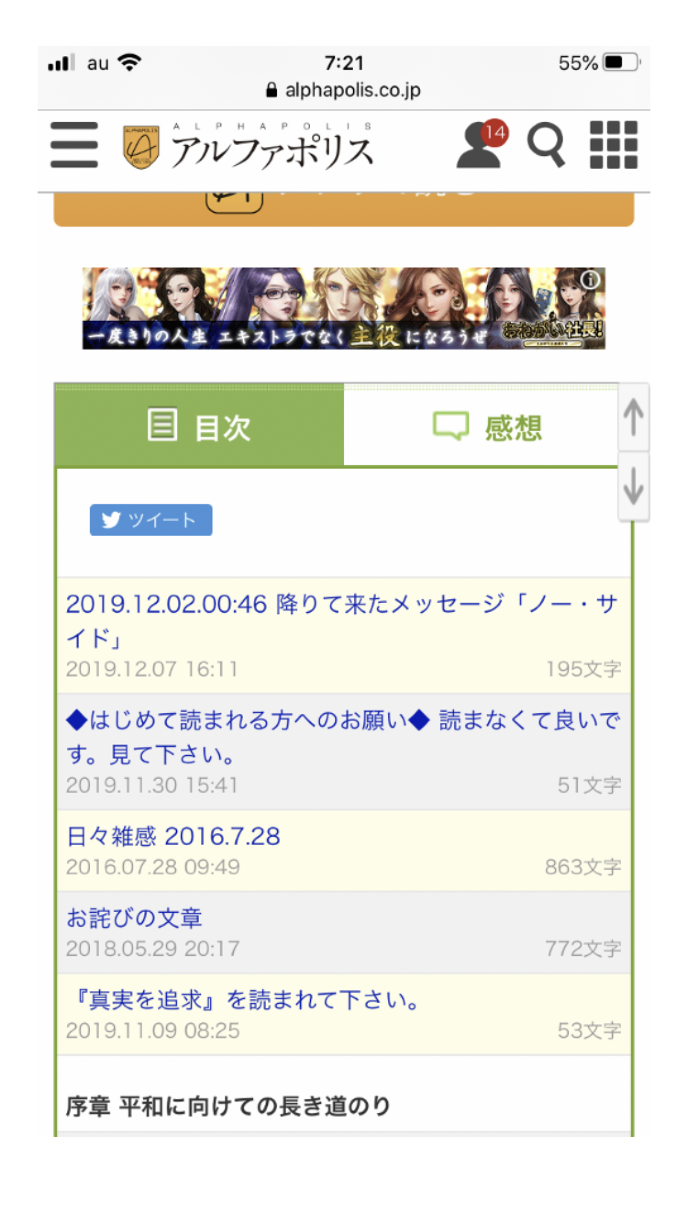Open chapter ◆はじめて読まれる方へのお願い◆
The height and width of the screenshot is (1224, 688).
[340, 736]
